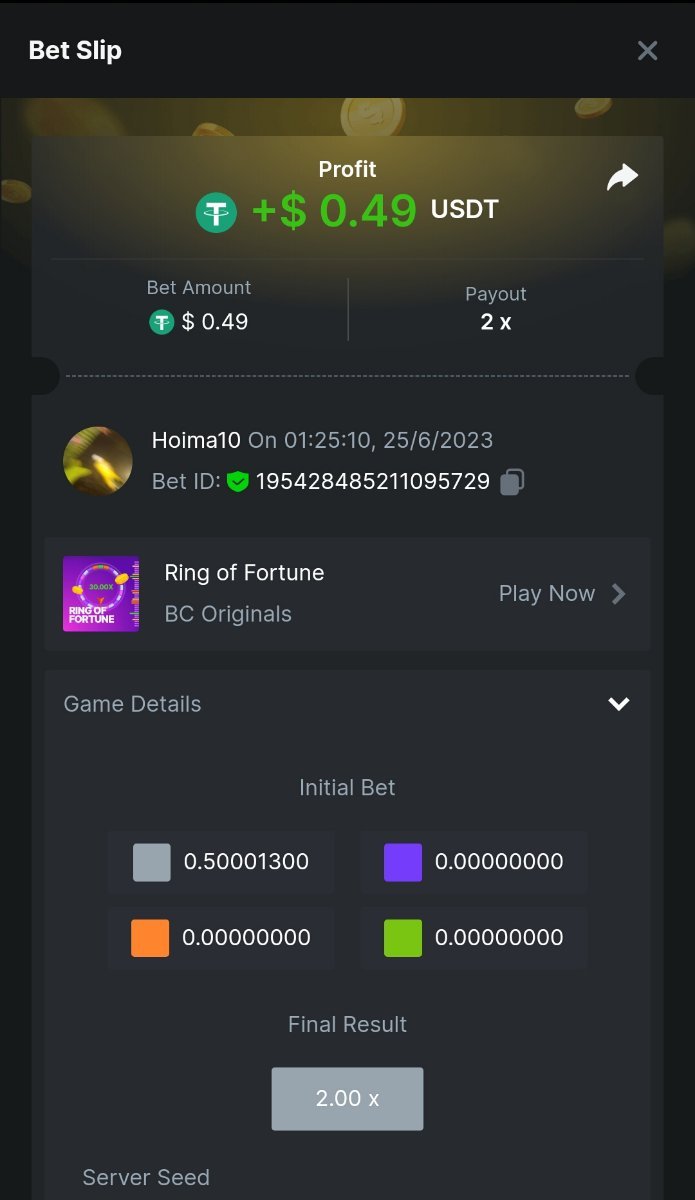The width and height of the screenshot is (695, 1200).
Task: Open Ring of Fortune via Play Now
Action: (562, 594)
